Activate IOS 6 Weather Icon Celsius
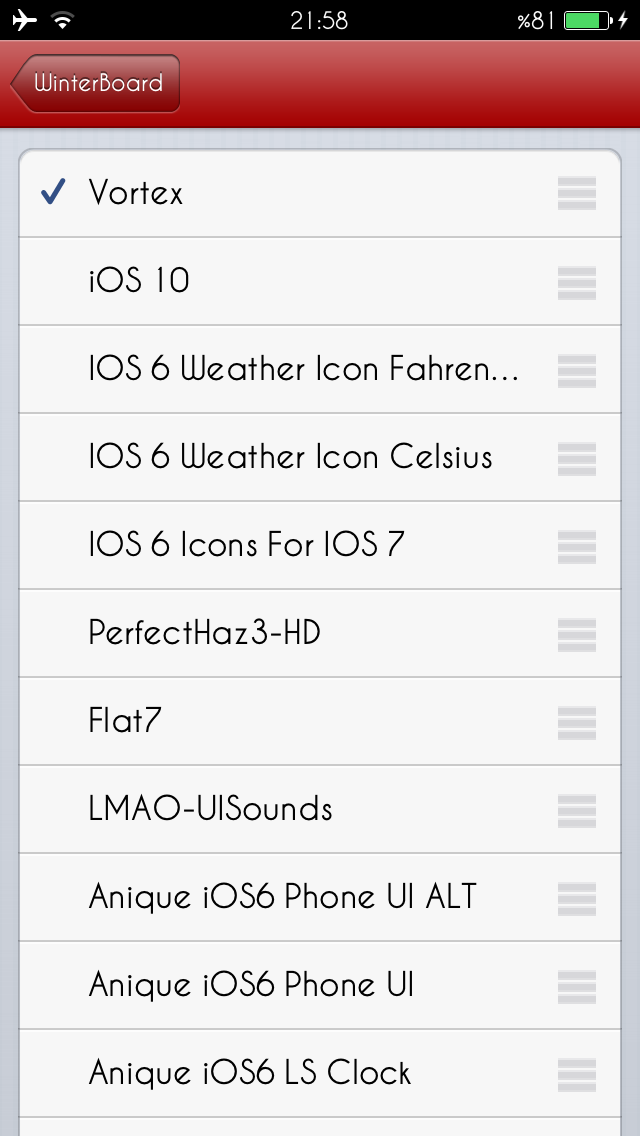The width and height of the screenshot is (640, 1136). click(x=320, y=457)
